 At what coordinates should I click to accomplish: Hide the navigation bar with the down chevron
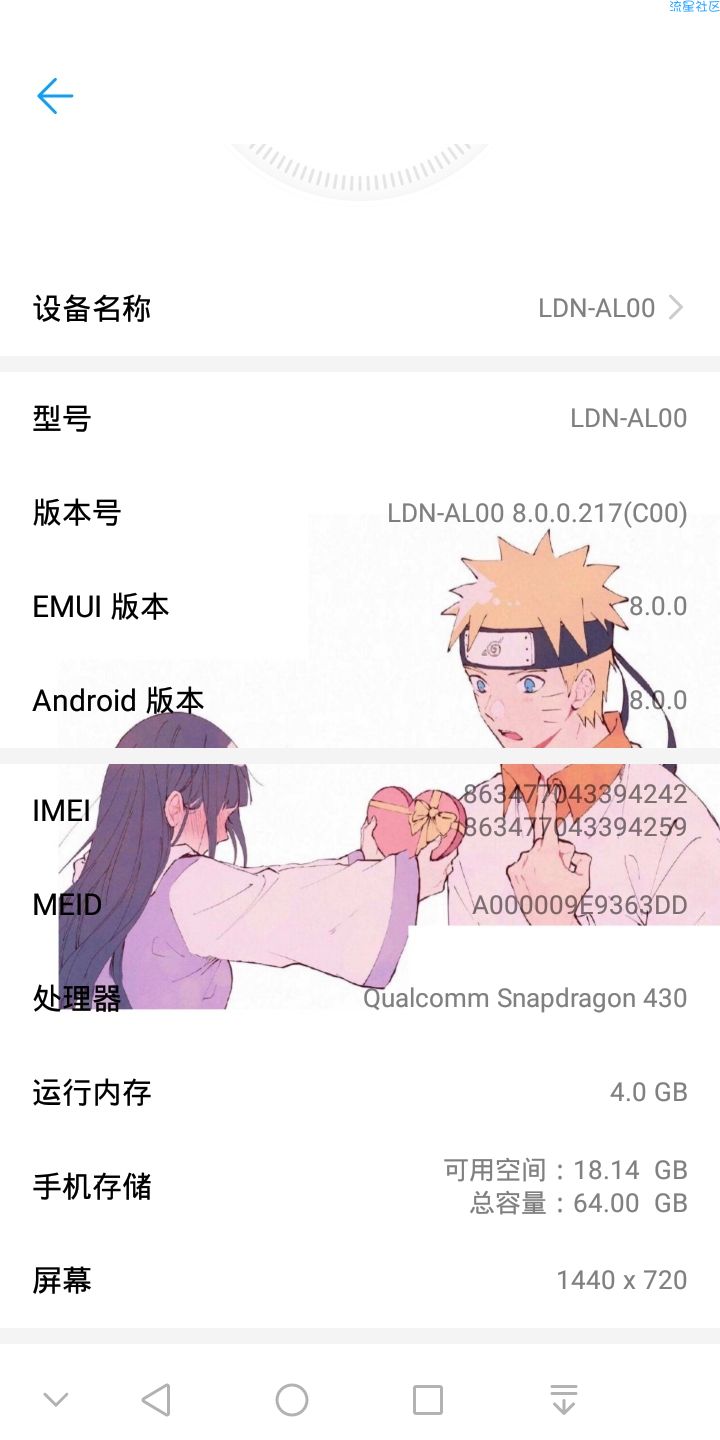(x=56, y=1400)
